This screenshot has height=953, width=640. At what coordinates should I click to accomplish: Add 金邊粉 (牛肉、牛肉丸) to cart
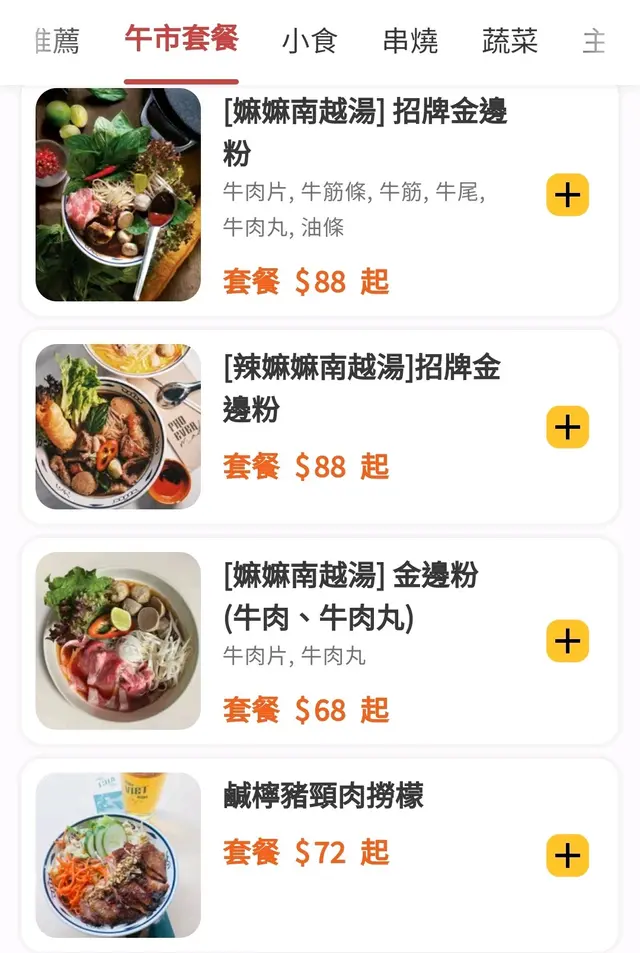(567, 641)
